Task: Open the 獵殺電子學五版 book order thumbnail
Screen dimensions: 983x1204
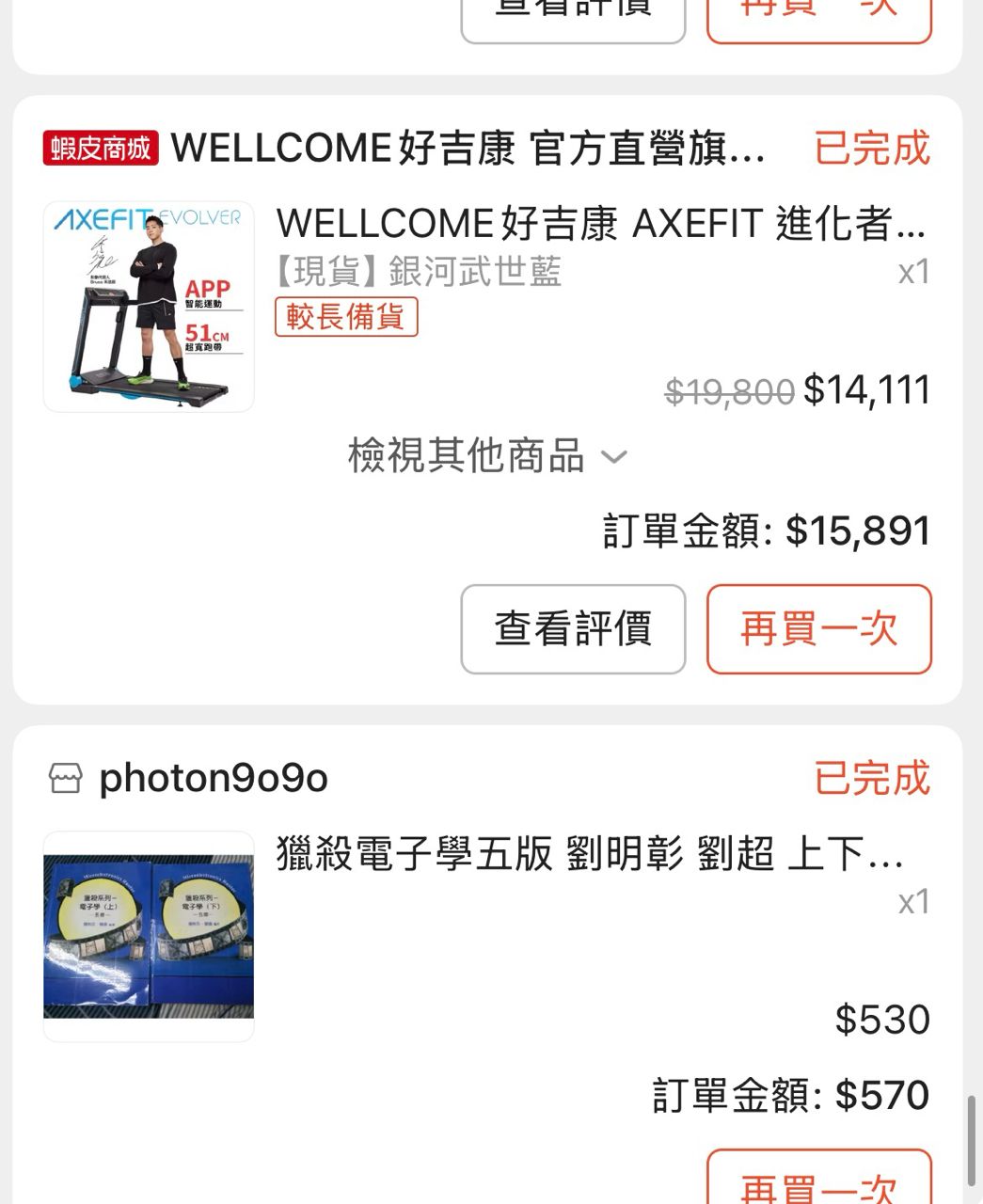Action: 149,936
